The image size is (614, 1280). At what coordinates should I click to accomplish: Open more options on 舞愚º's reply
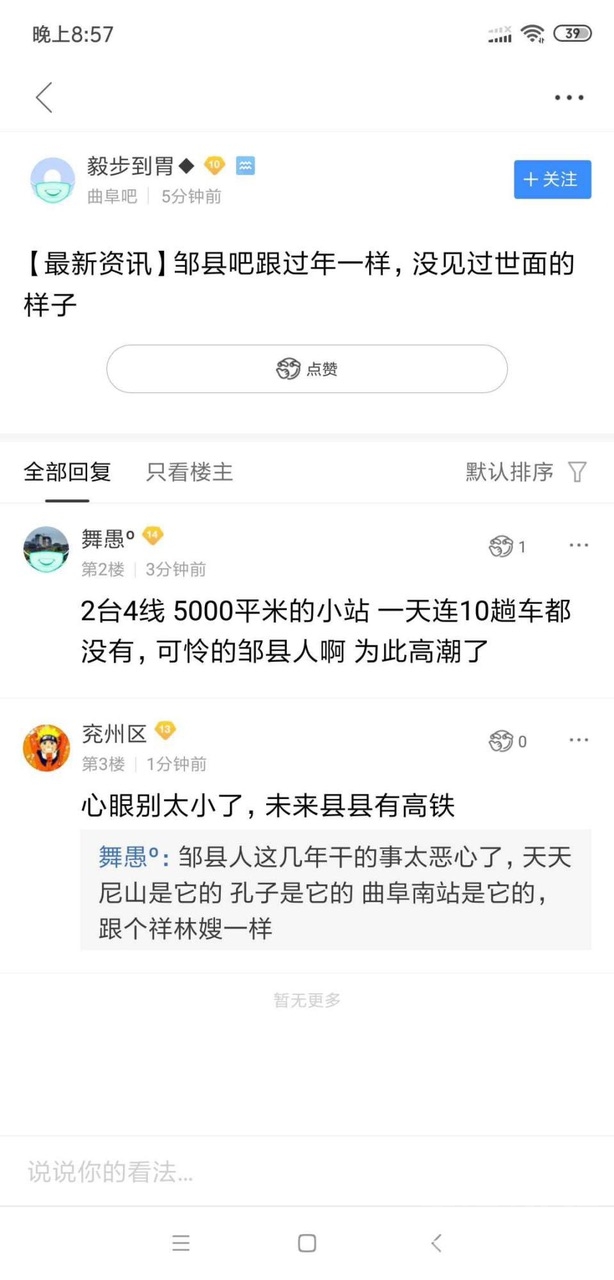pos(578,545)
